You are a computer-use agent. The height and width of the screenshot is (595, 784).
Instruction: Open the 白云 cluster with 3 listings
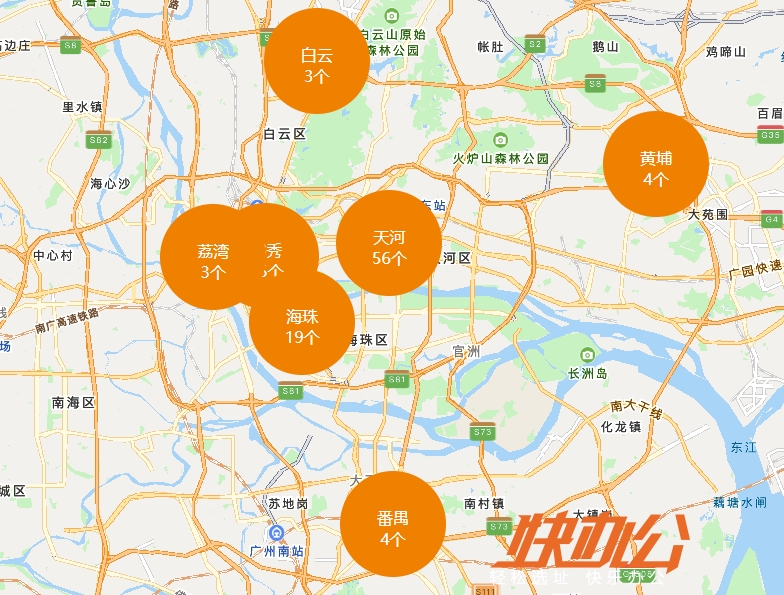coord(317,60)
